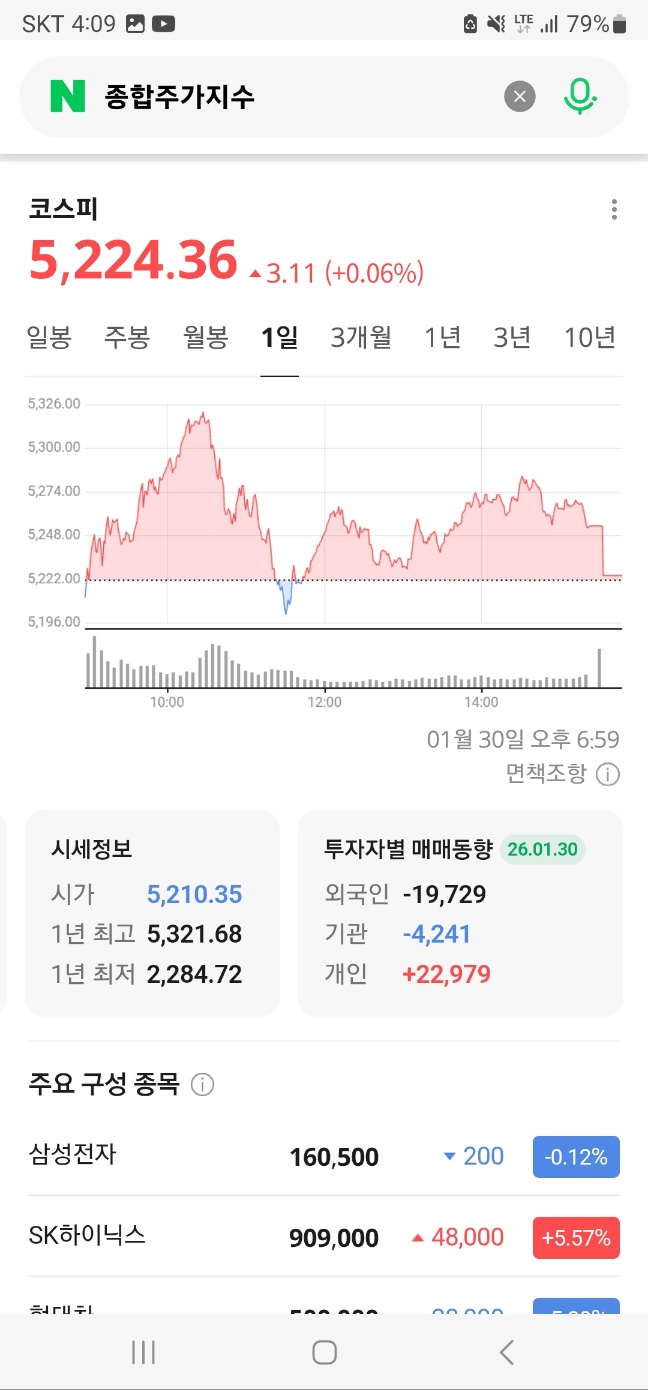Show the 3개월 chart range
648x1390 pixels.
pyautogui.click(x=361, y=338)
